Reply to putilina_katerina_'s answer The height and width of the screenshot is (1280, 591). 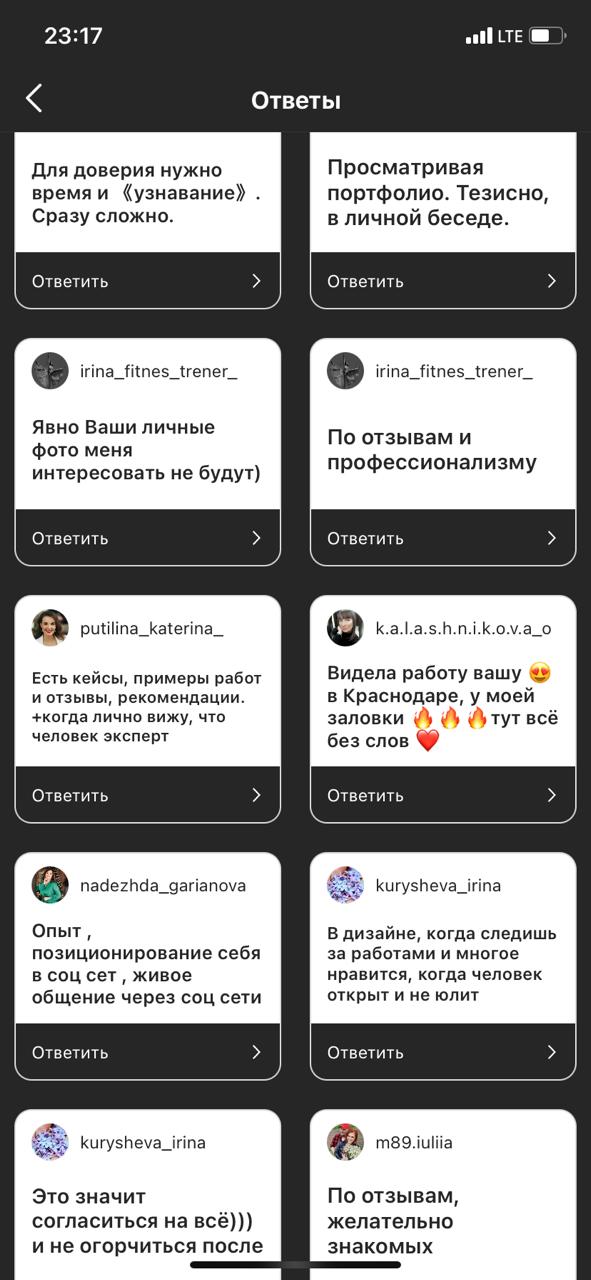[x=148, y=795]
